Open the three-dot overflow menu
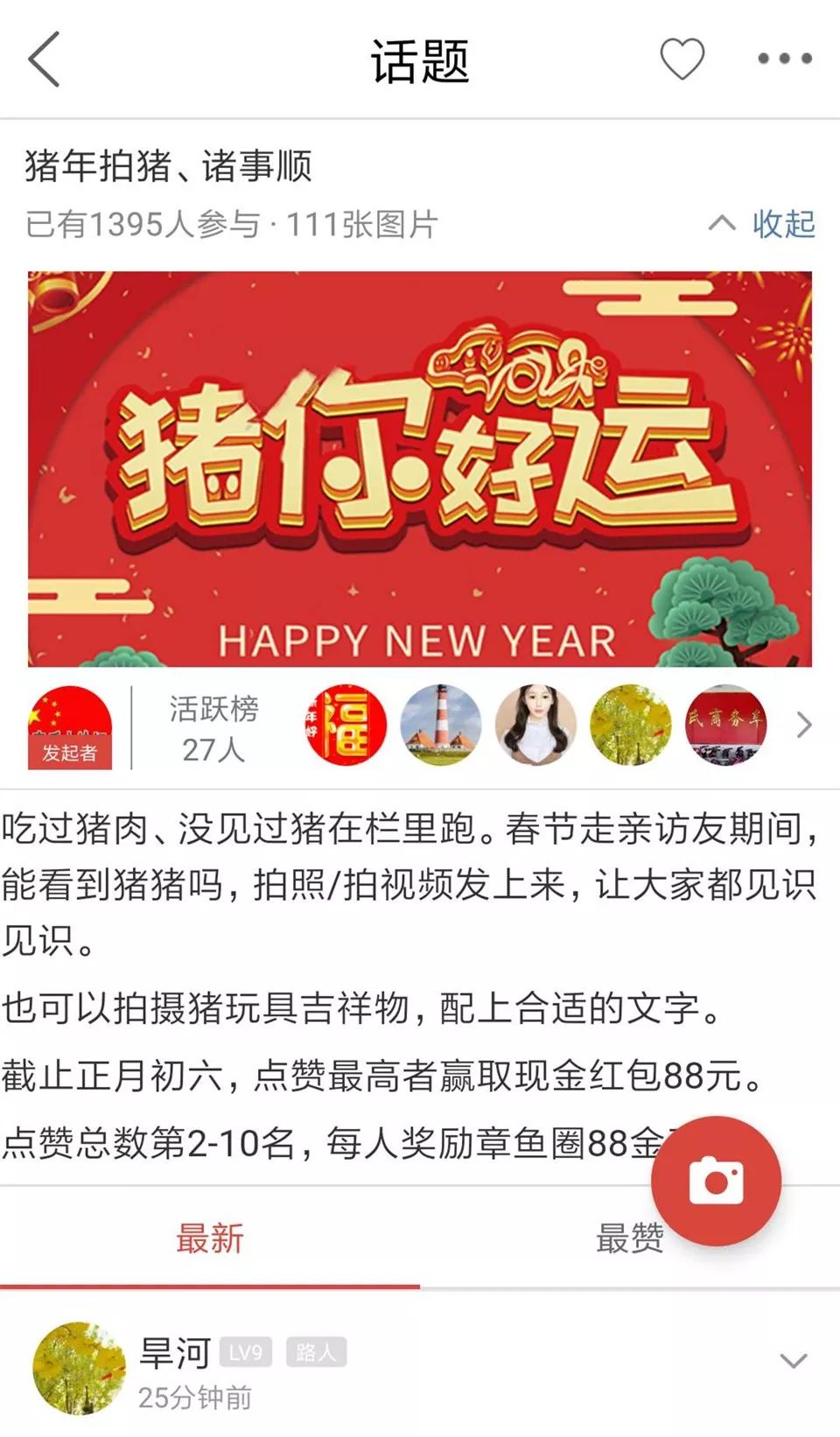840x1437 pixels. click(x=784, y=59)
